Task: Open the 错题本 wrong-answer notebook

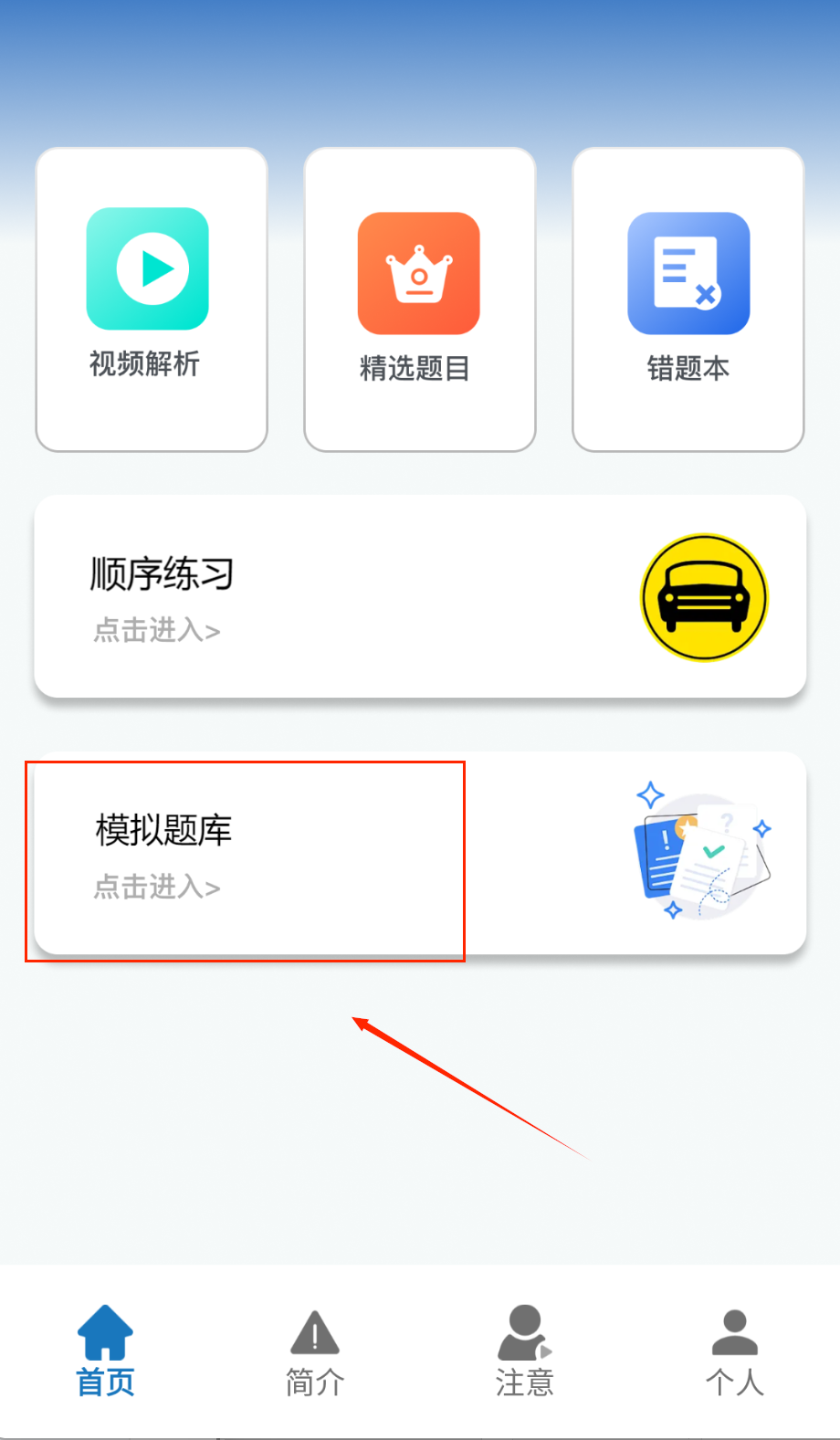Action: (688, 298)
